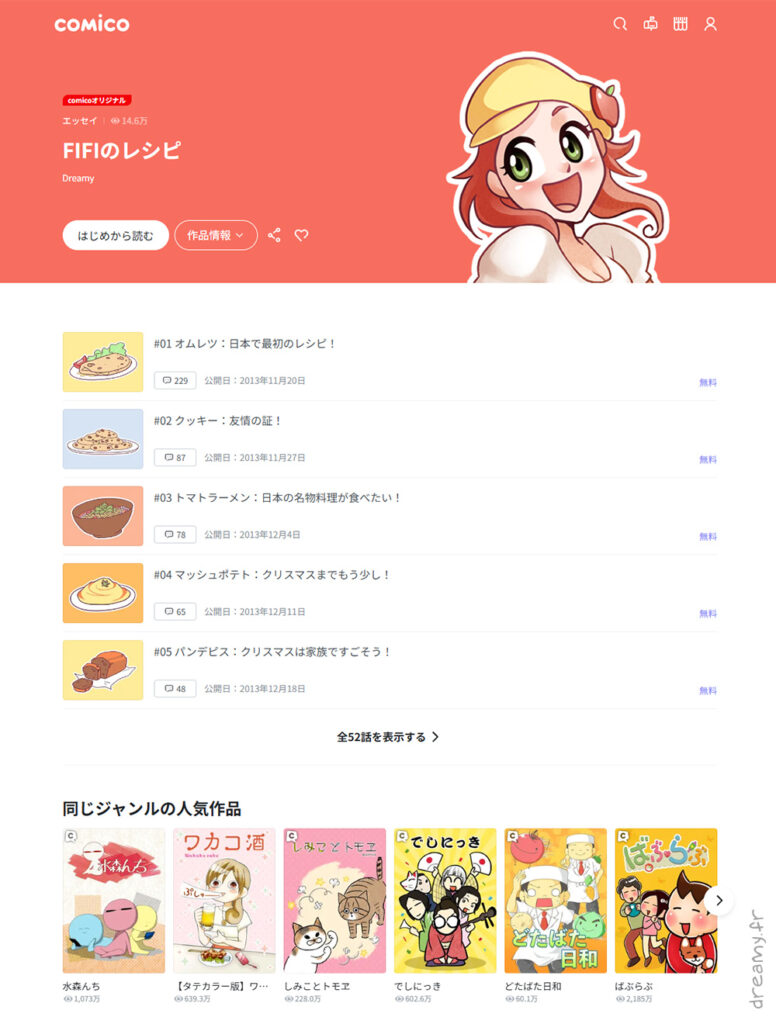
Task: Share FIFIのレシピ via share icon
Action: click(274, 235)
